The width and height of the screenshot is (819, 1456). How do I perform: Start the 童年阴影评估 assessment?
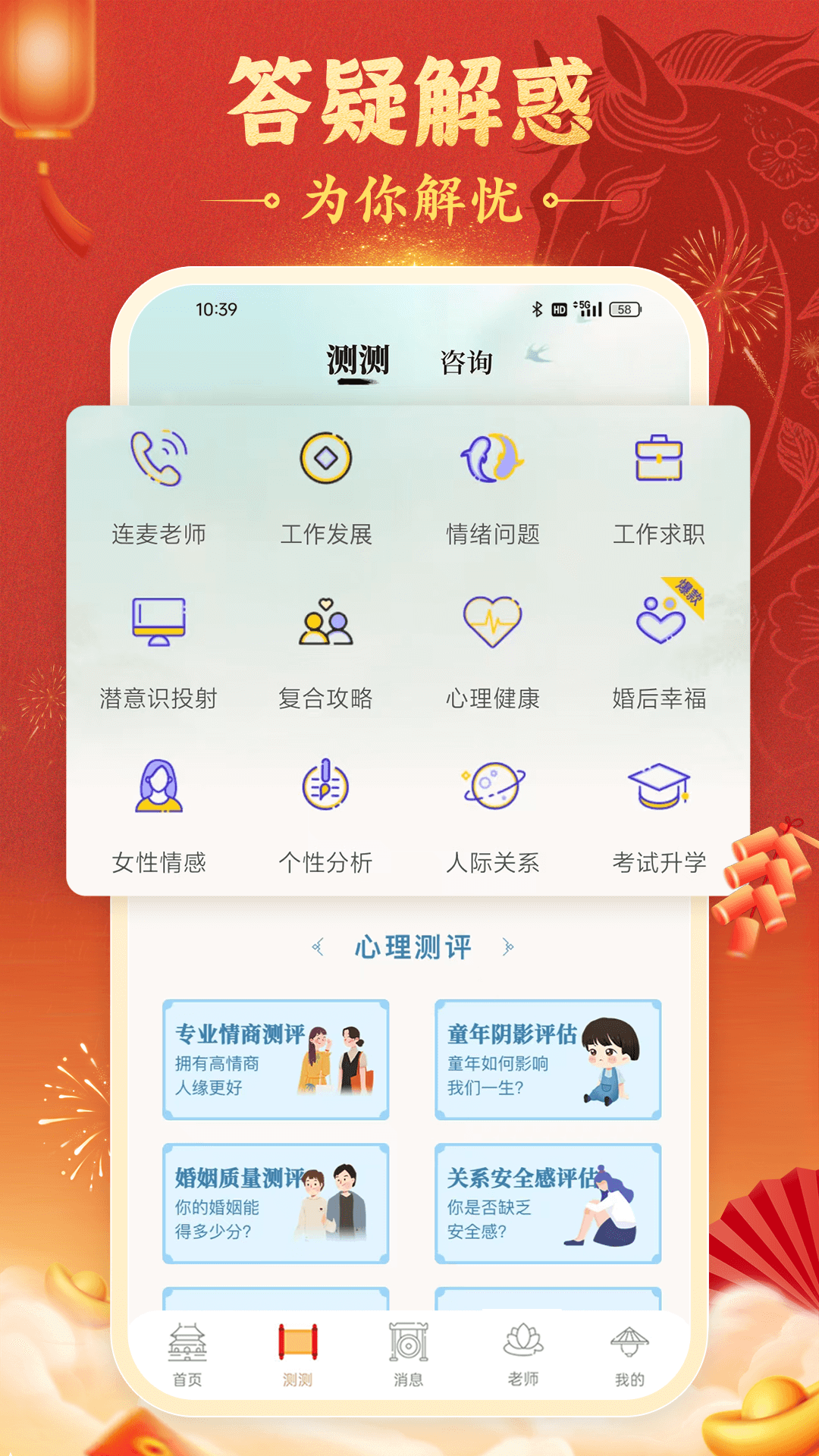tap(548, 1060)
